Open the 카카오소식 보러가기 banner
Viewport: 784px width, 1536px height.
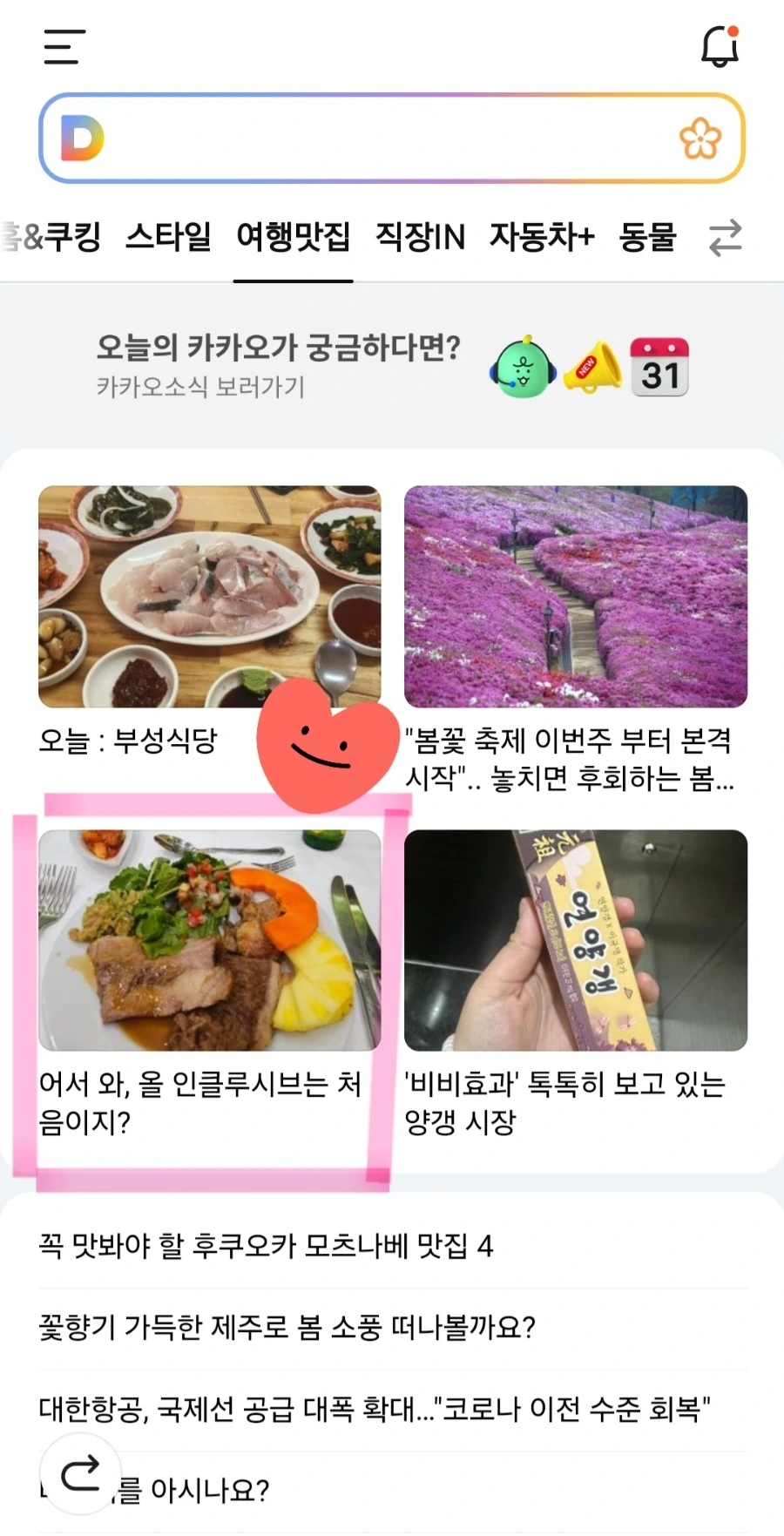pos(279,364)
